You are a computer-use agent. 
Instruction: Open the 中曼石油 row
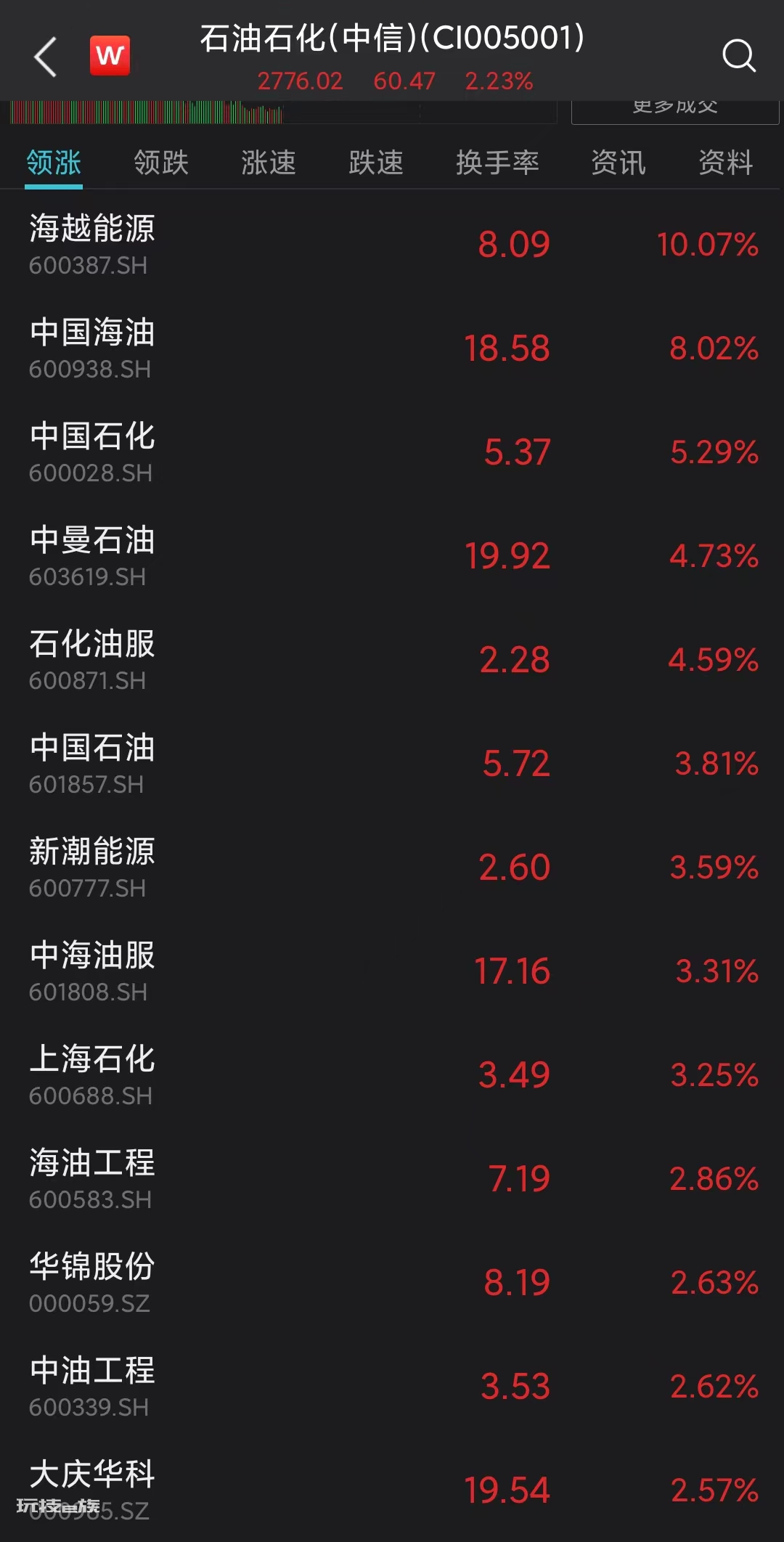pyautogui.click(x=392, y=556)
